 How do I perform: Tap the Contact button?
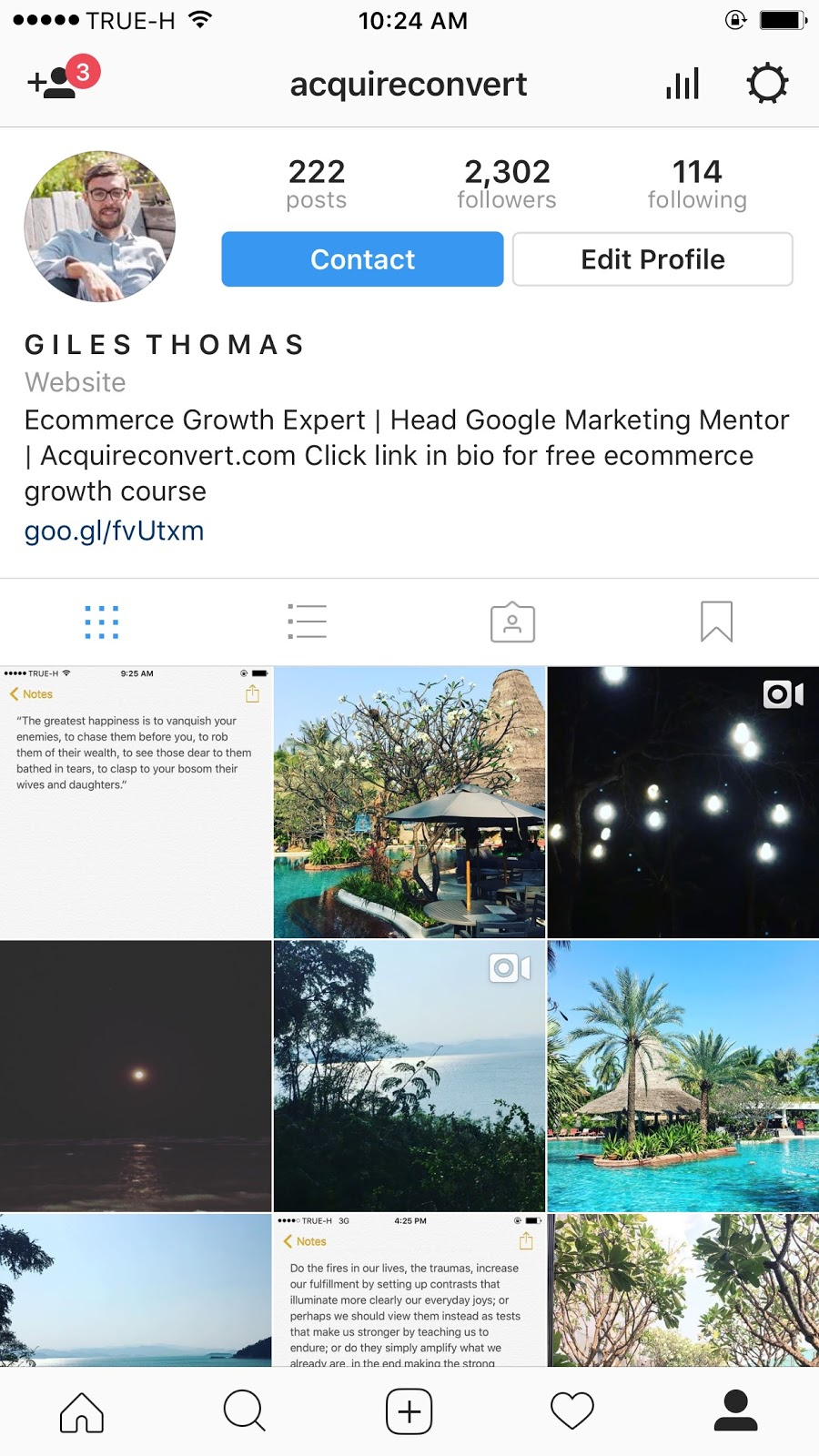[362, 259]
